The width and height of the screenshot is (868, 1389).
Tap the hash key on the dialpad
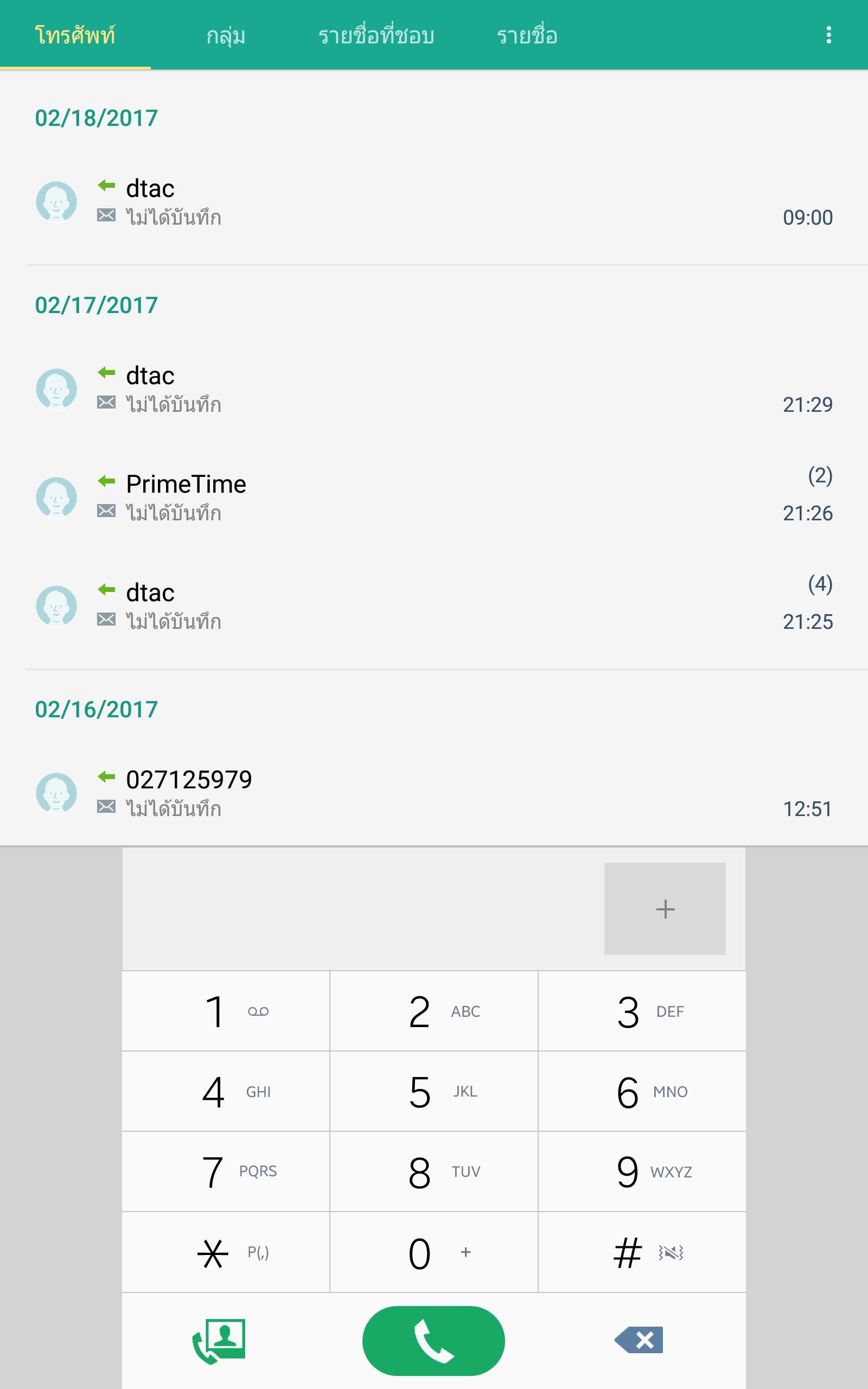642,1252
